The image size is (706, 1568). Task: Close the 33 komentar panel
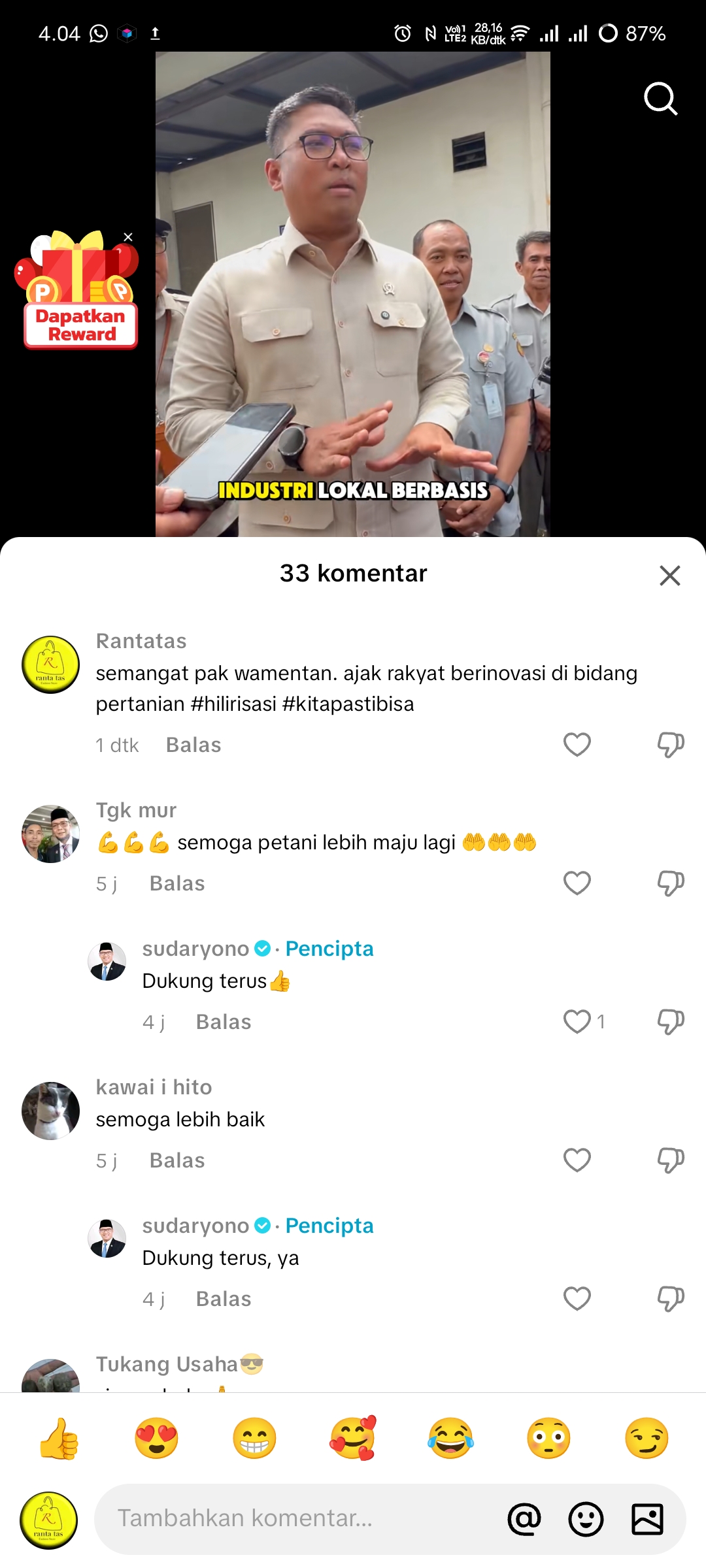pyautogui.click(x=670, y=576)
